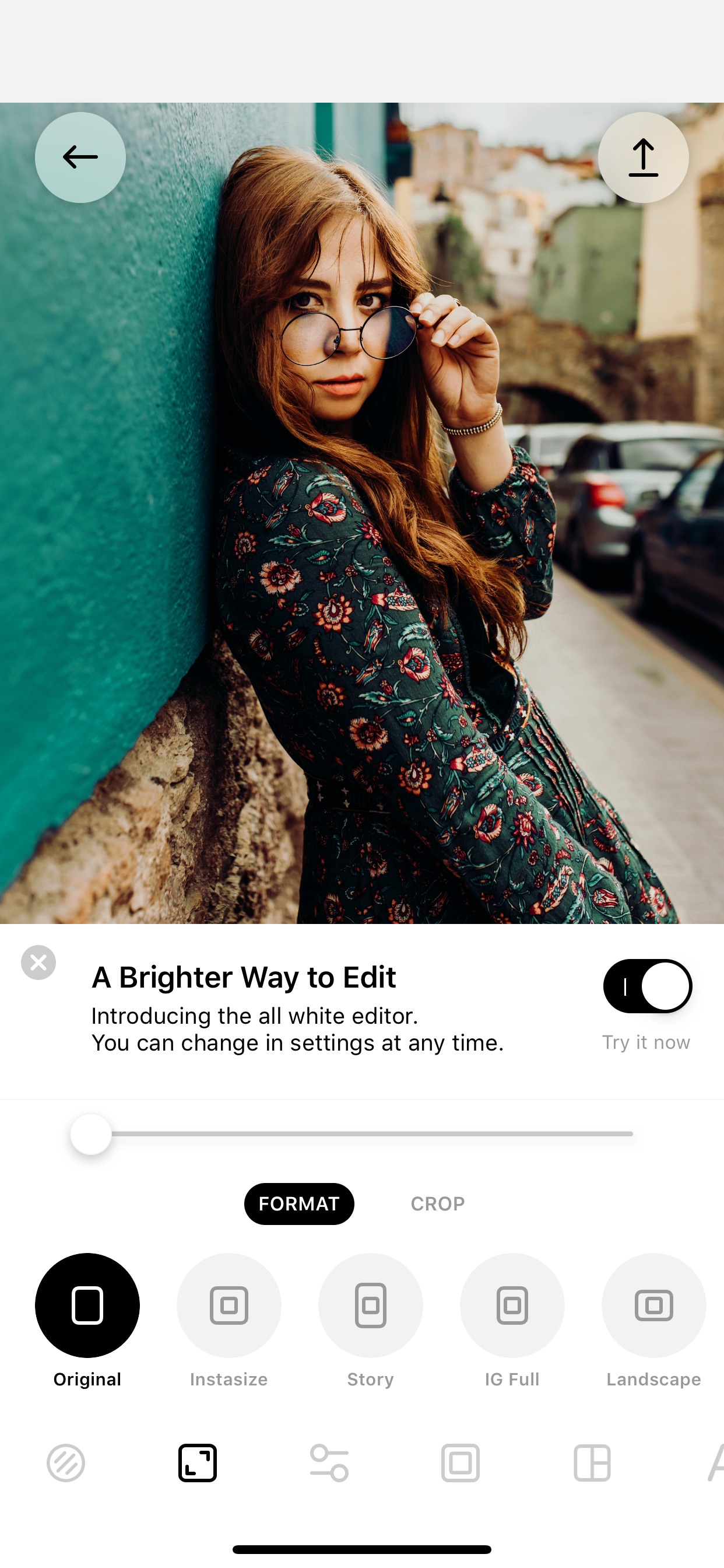Viewport: 724px width, 1568px height.
Task: Choose the Instasize format
Action: (x=229, y=1305)
